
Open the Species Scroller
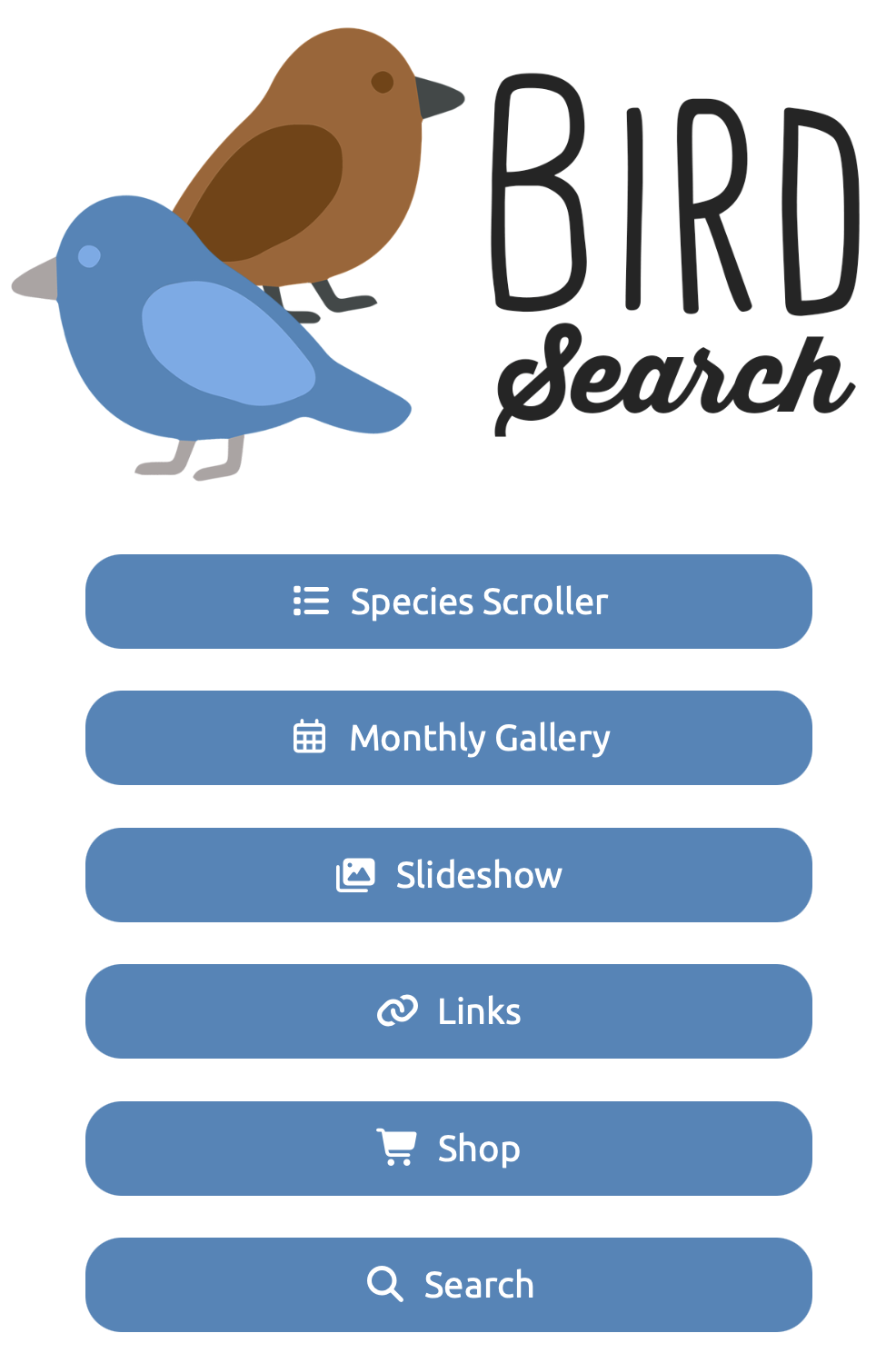(449, 602)
